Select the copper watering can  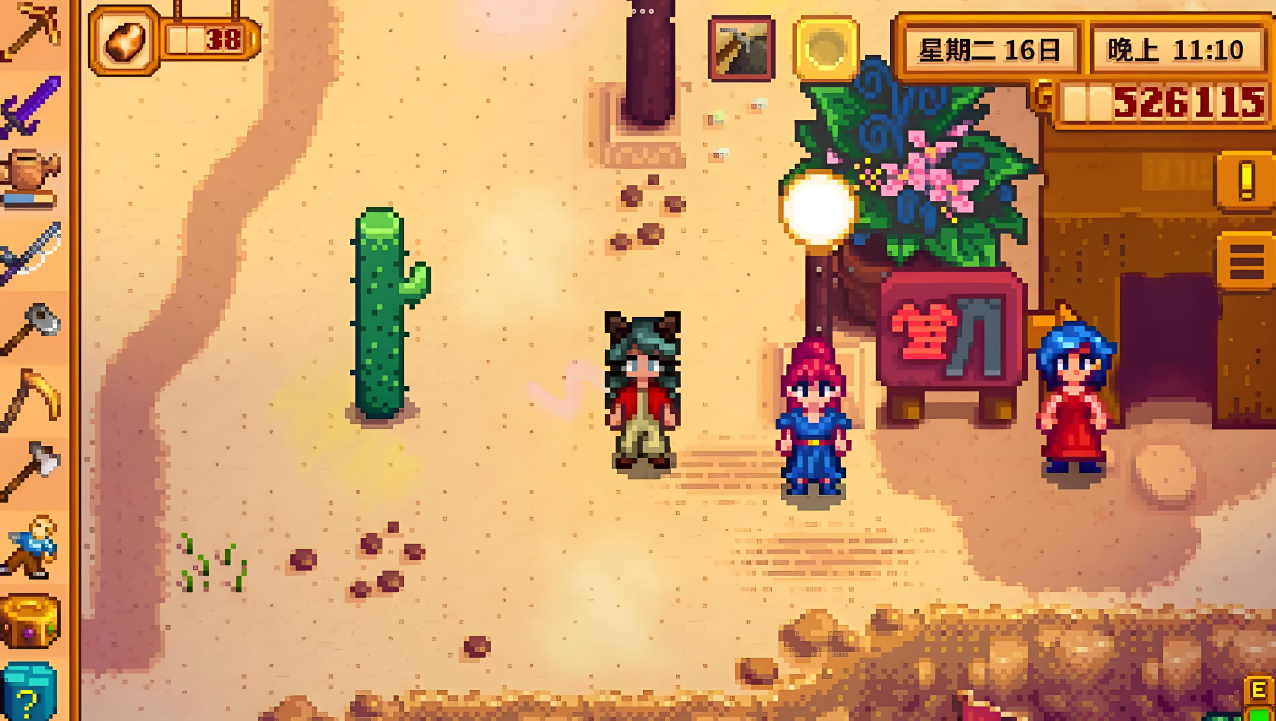(x=30, y=175)
